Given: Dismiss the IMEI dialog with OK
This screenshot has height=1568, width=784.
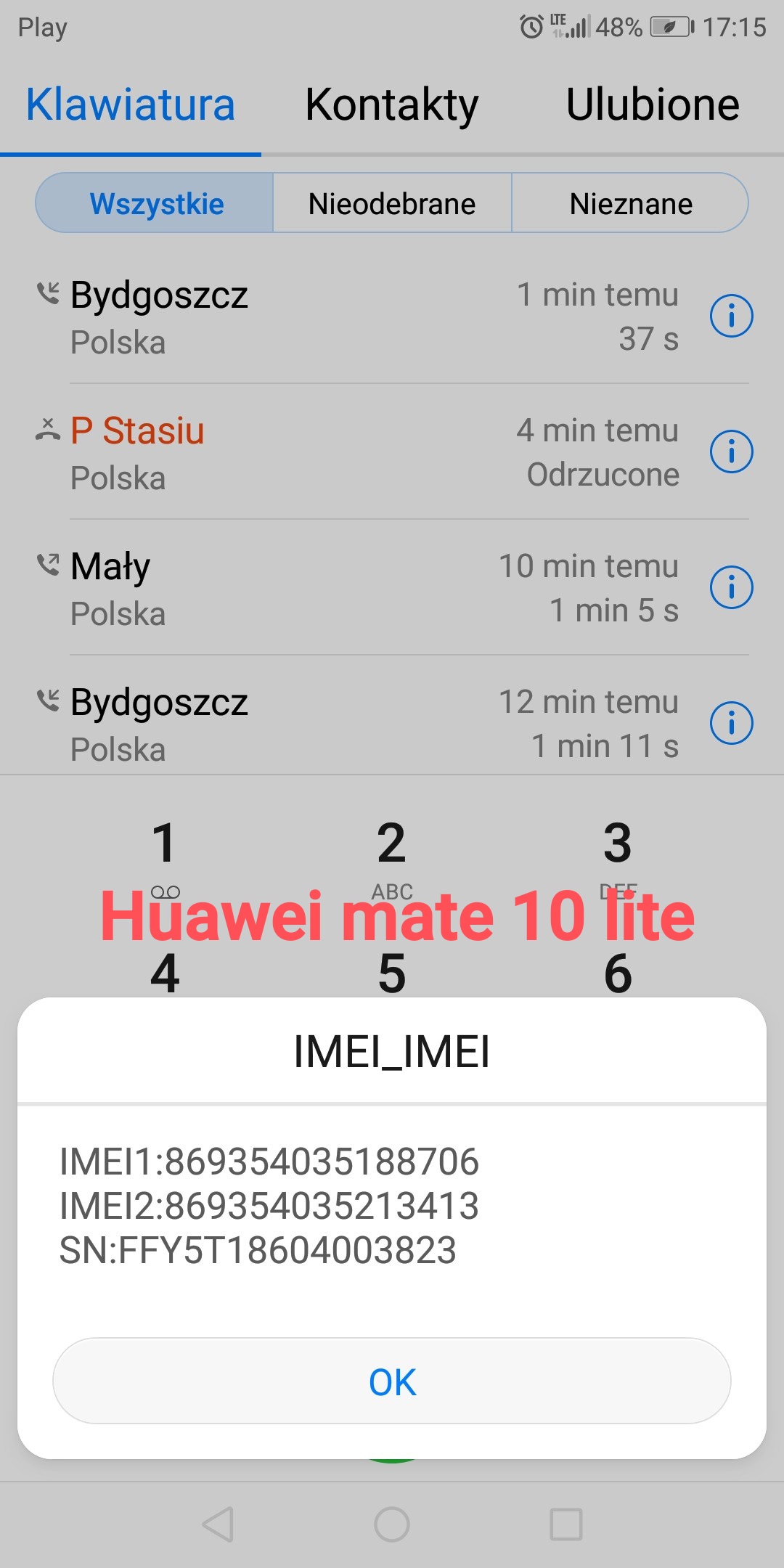Looking at the screenshot, I should [392, 1381].
